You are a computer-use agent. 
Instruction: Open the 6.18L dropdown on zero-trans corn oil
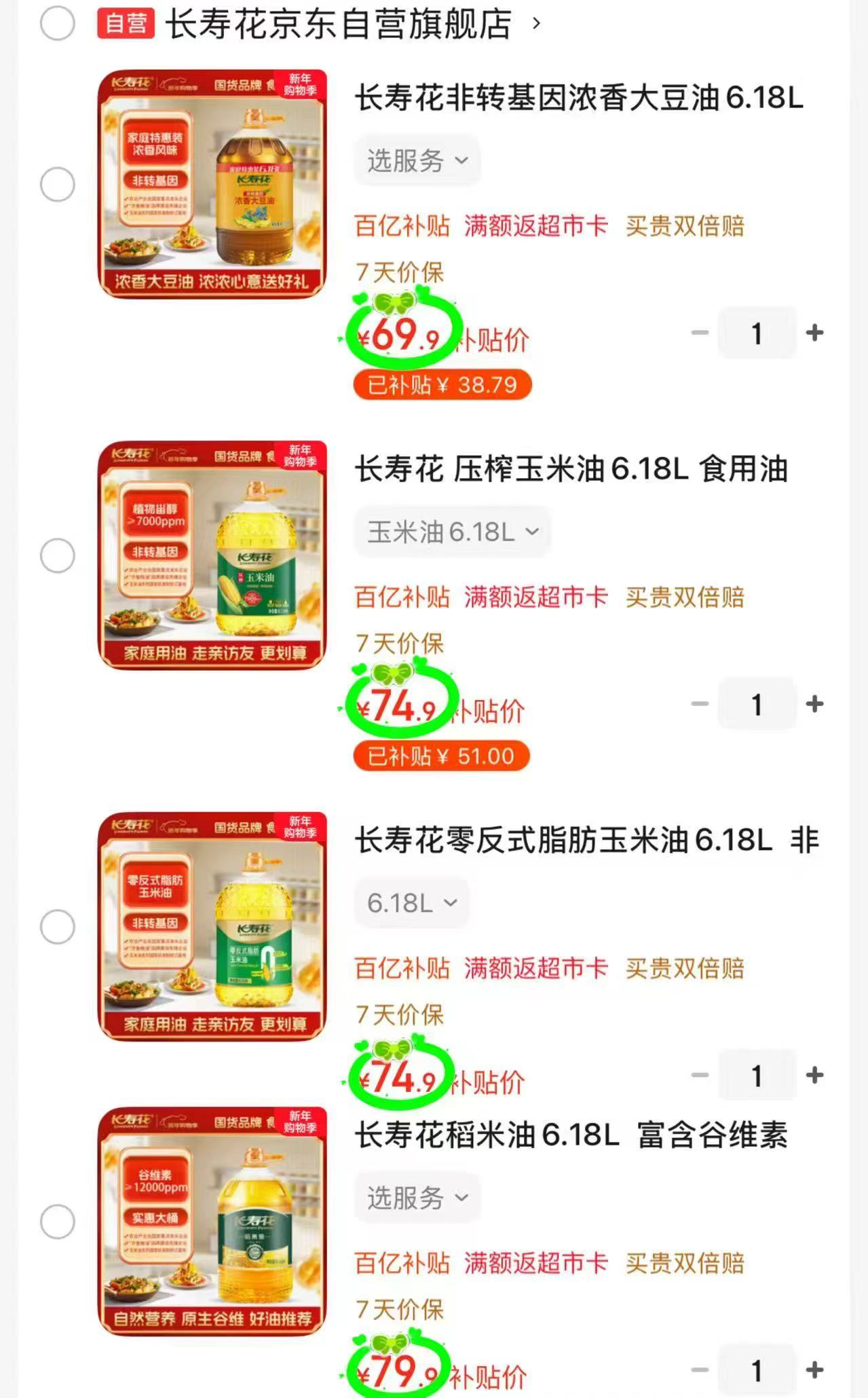411,902
